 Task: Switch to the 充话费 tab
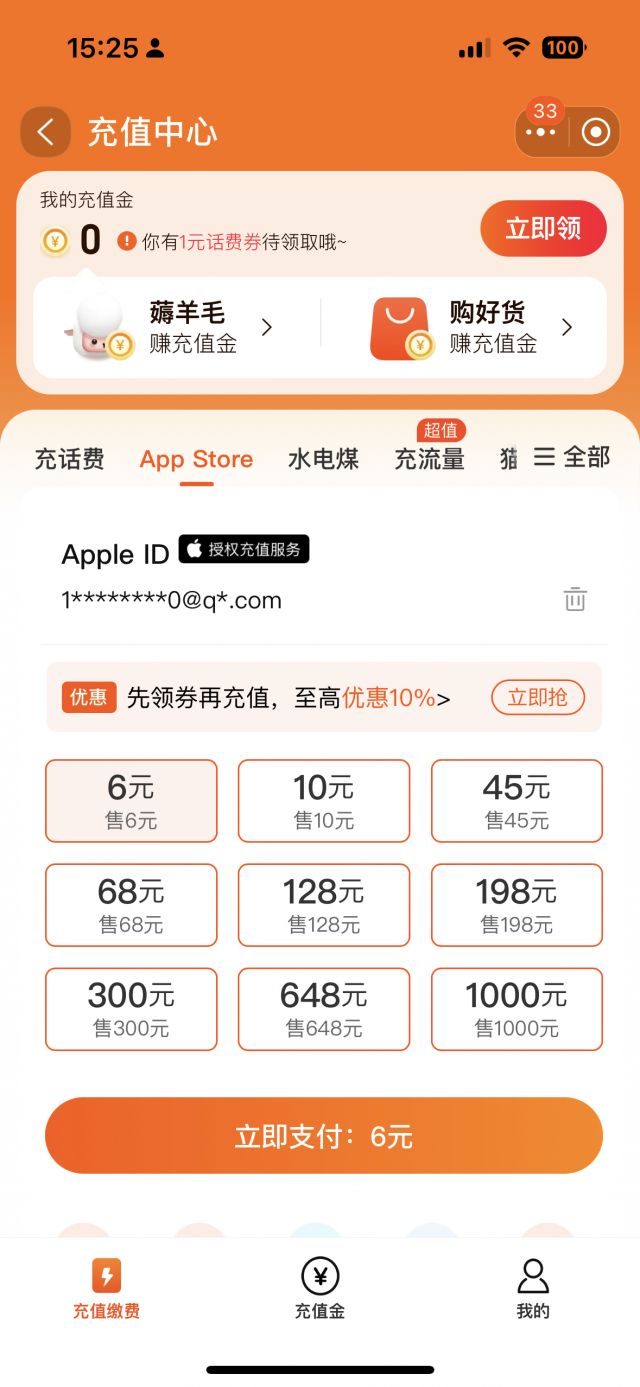(x=69, y=459)
